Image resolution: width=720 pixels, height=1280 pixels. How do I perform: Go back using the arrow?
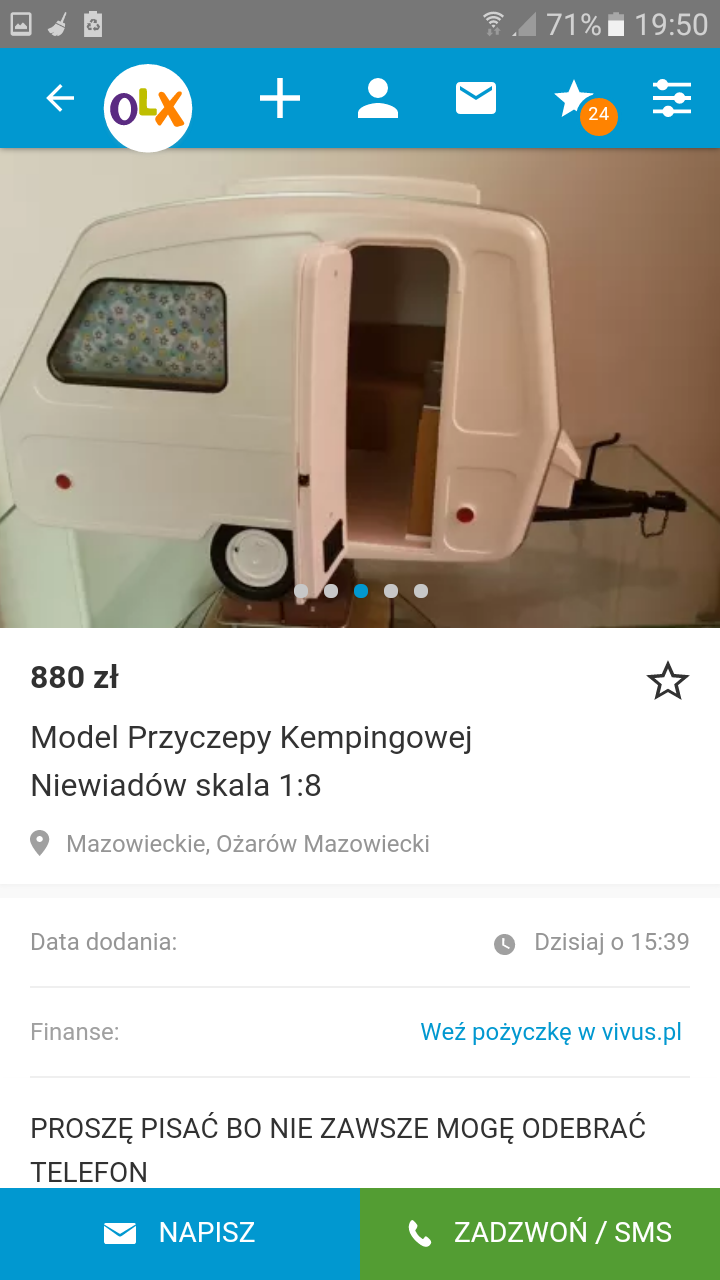(60, 98)
